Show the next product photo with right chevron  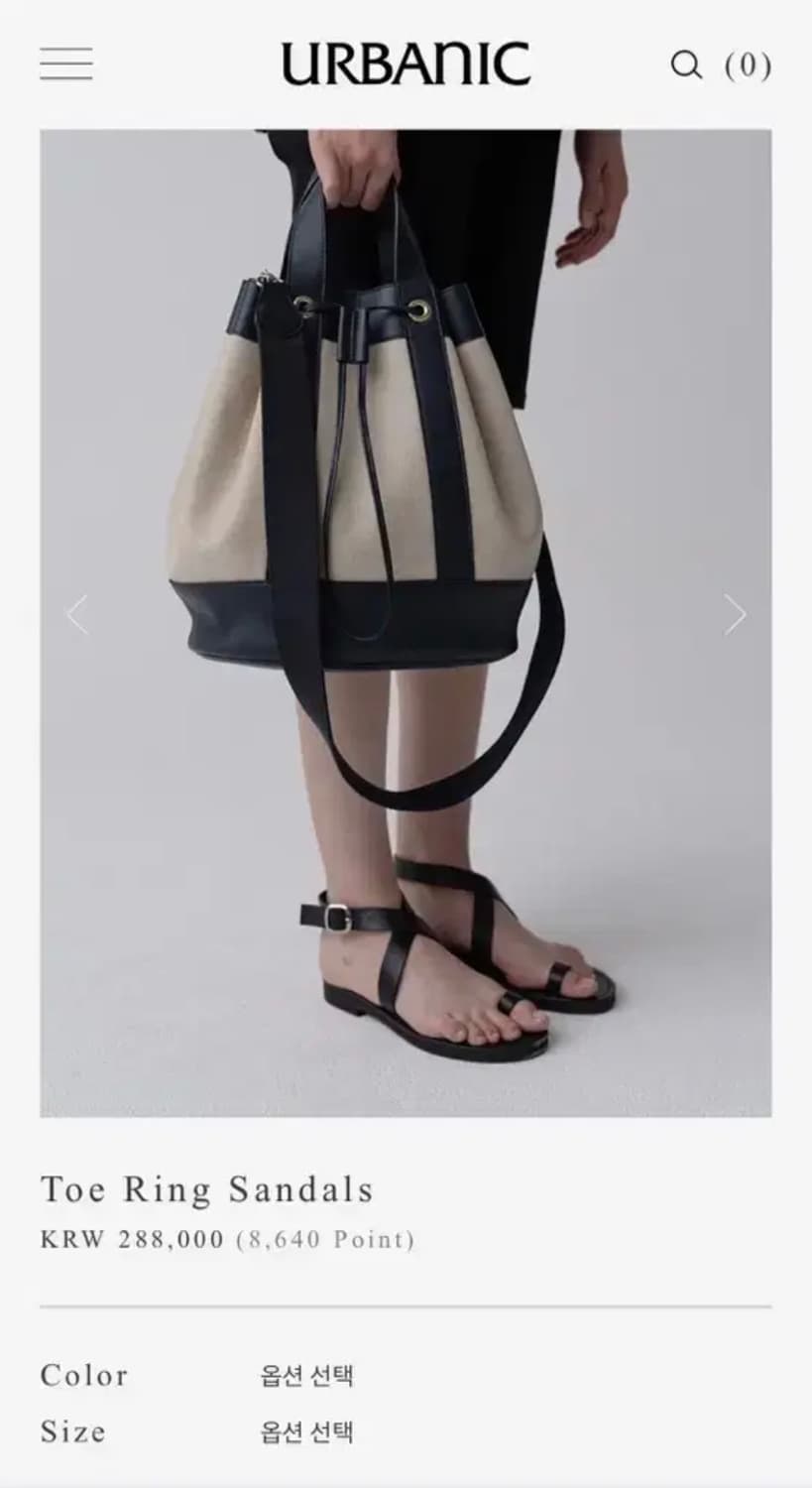[735, 615]
